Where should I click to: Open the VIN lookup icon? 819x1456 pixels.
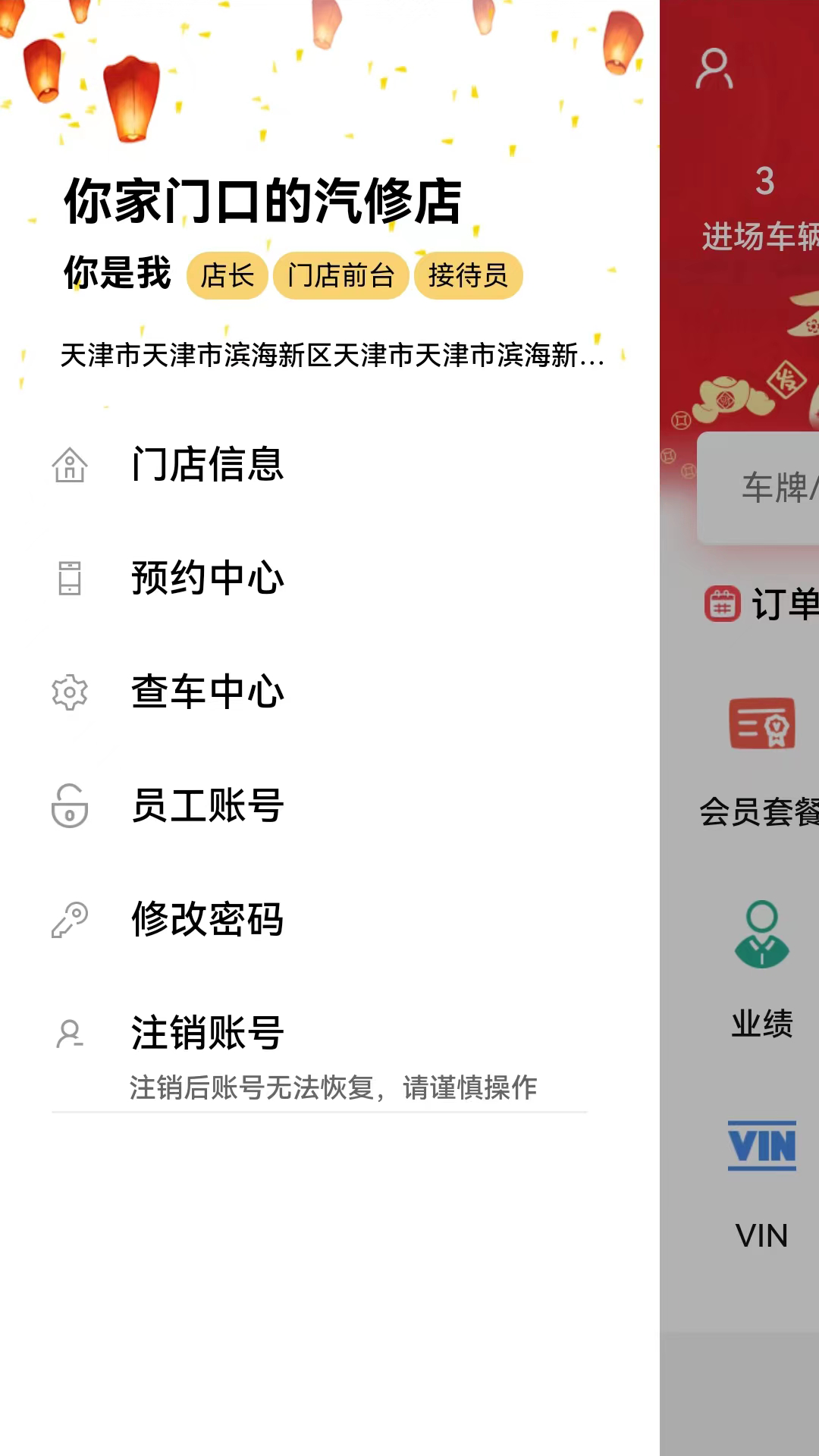pos(761,1147)
